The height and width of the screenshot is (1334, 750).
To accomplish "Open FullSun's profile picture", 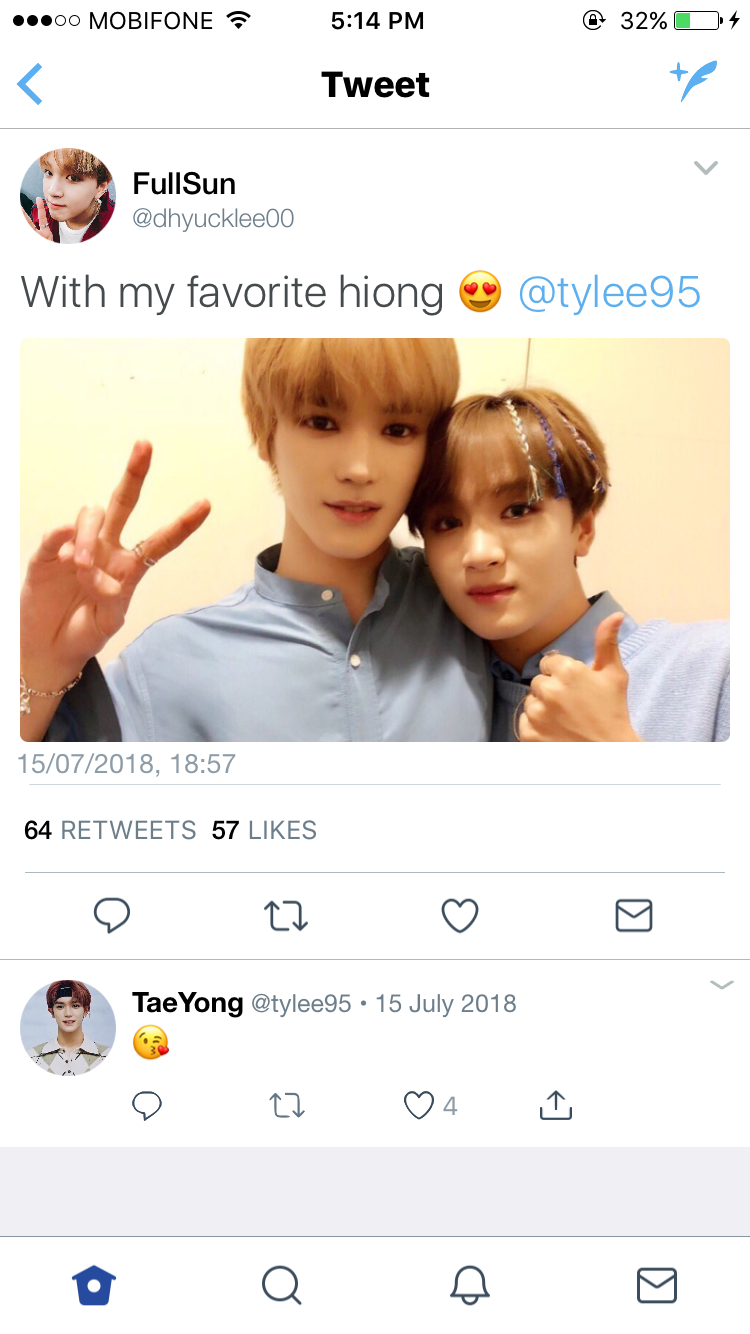I will pos(68,197).
